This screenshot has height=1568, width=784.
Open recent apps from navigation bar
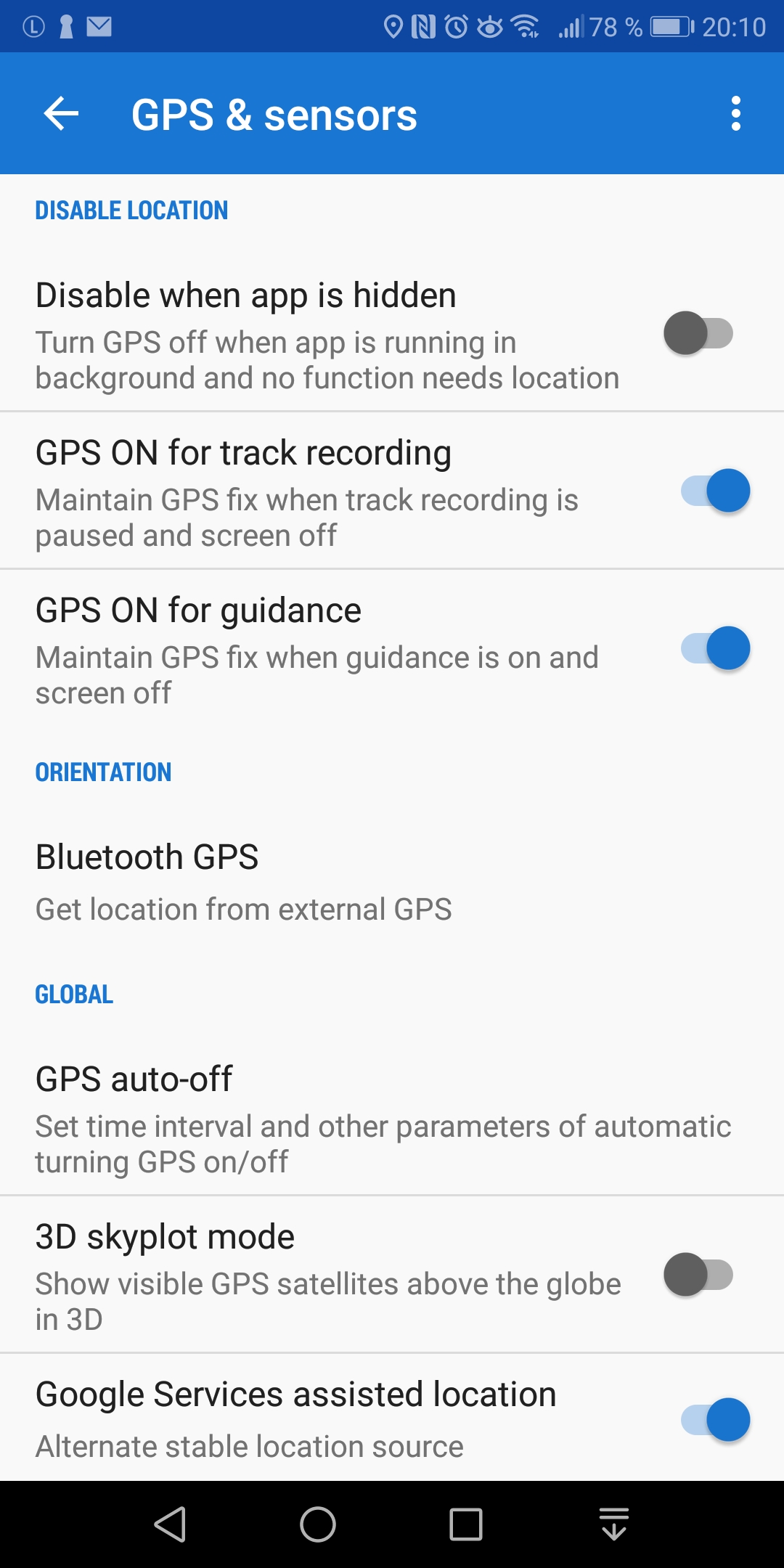click(465, 1524)
